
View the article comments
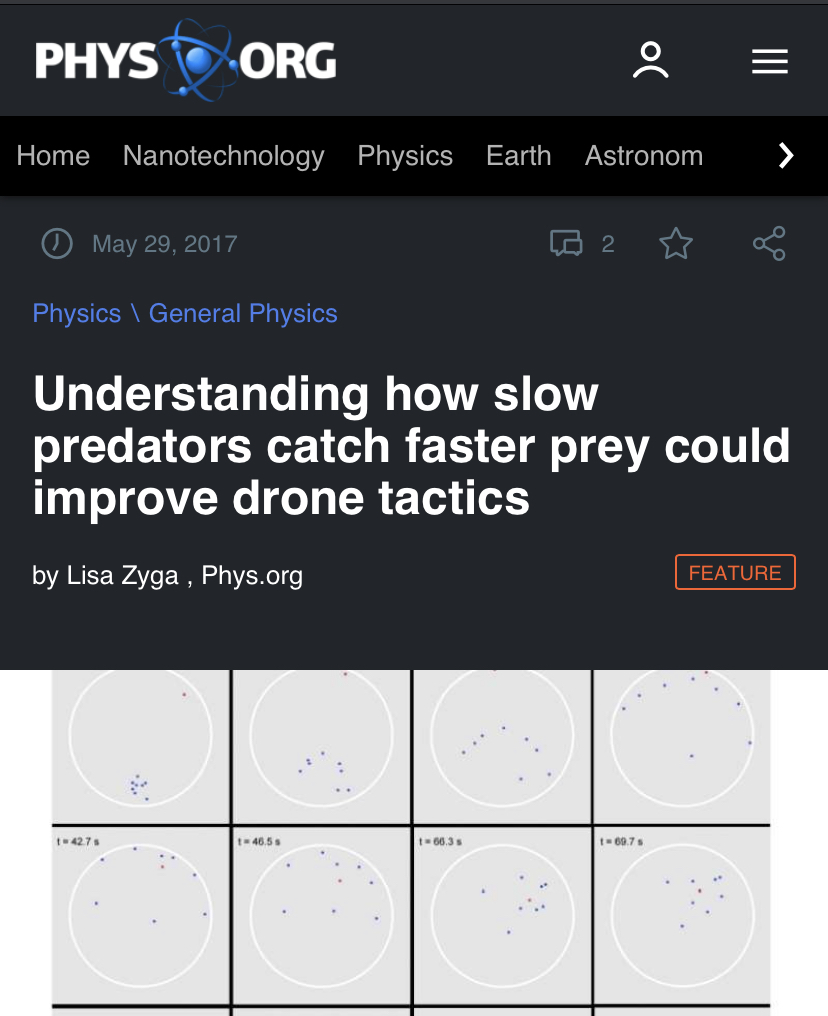pyautogui.click(x=581, y=244)
